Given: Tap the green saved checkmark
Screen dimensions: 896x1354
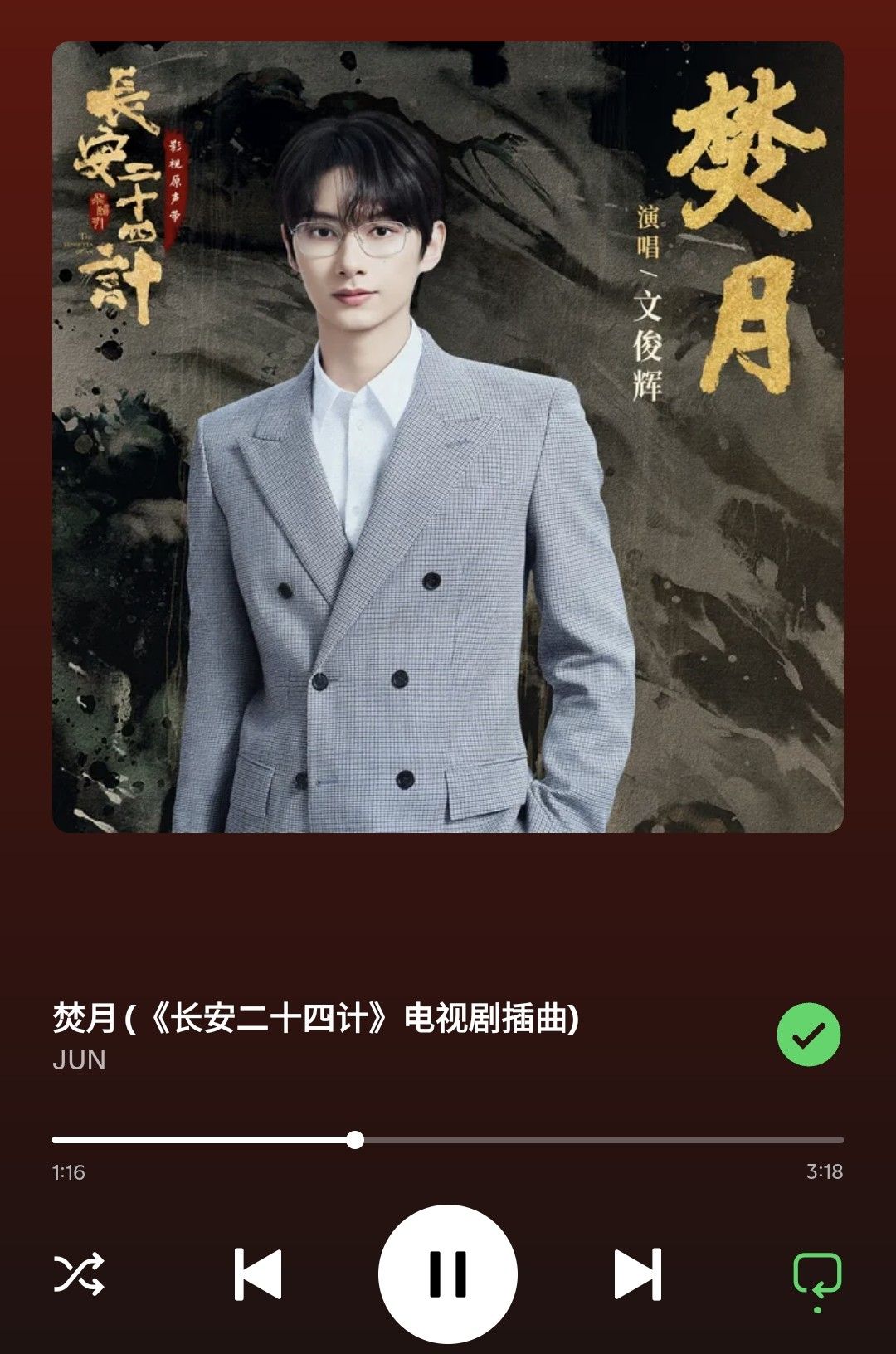Looking at the screenshot, I should (x=808, y=1035).
